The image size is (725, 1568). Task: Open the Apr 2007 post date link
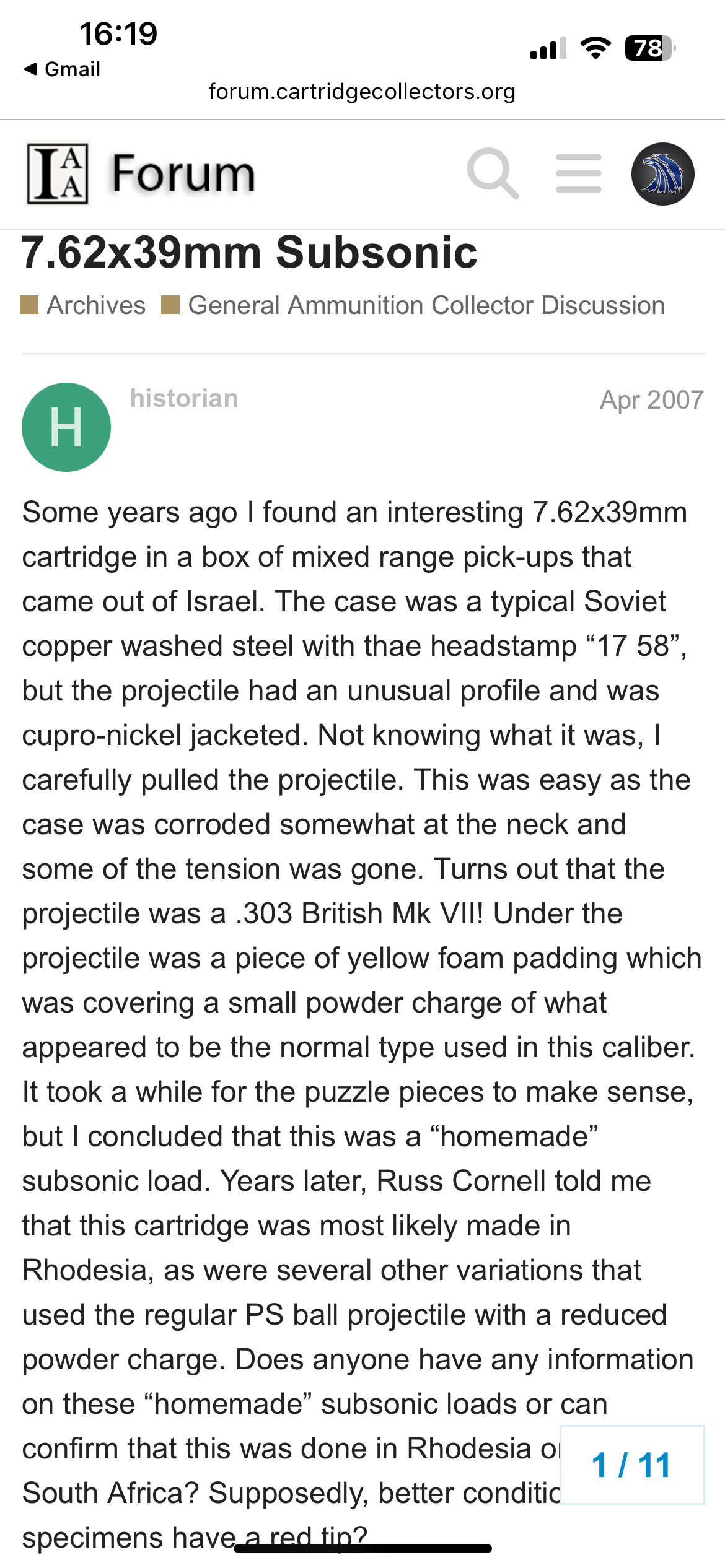coord(651,399)
